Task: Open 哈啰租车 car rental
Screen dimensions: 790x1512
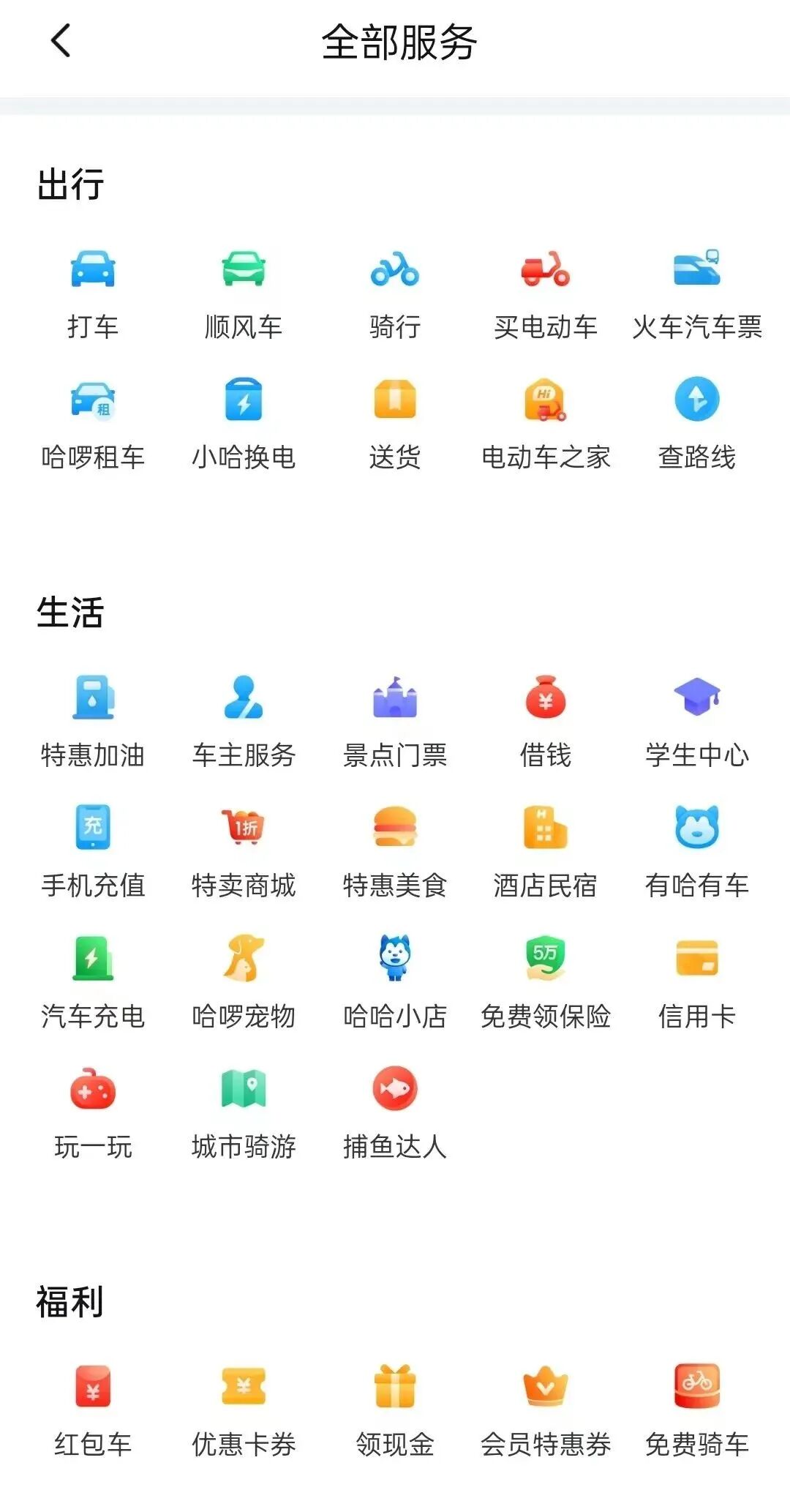Action: click(93, 424)
